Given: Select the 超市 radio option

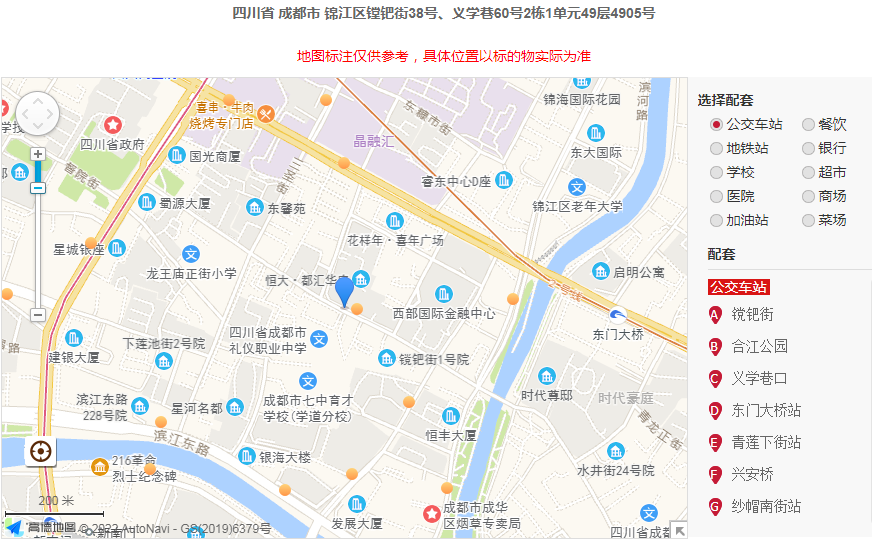Looking at the screenshot, I should (x=808, y=173).
